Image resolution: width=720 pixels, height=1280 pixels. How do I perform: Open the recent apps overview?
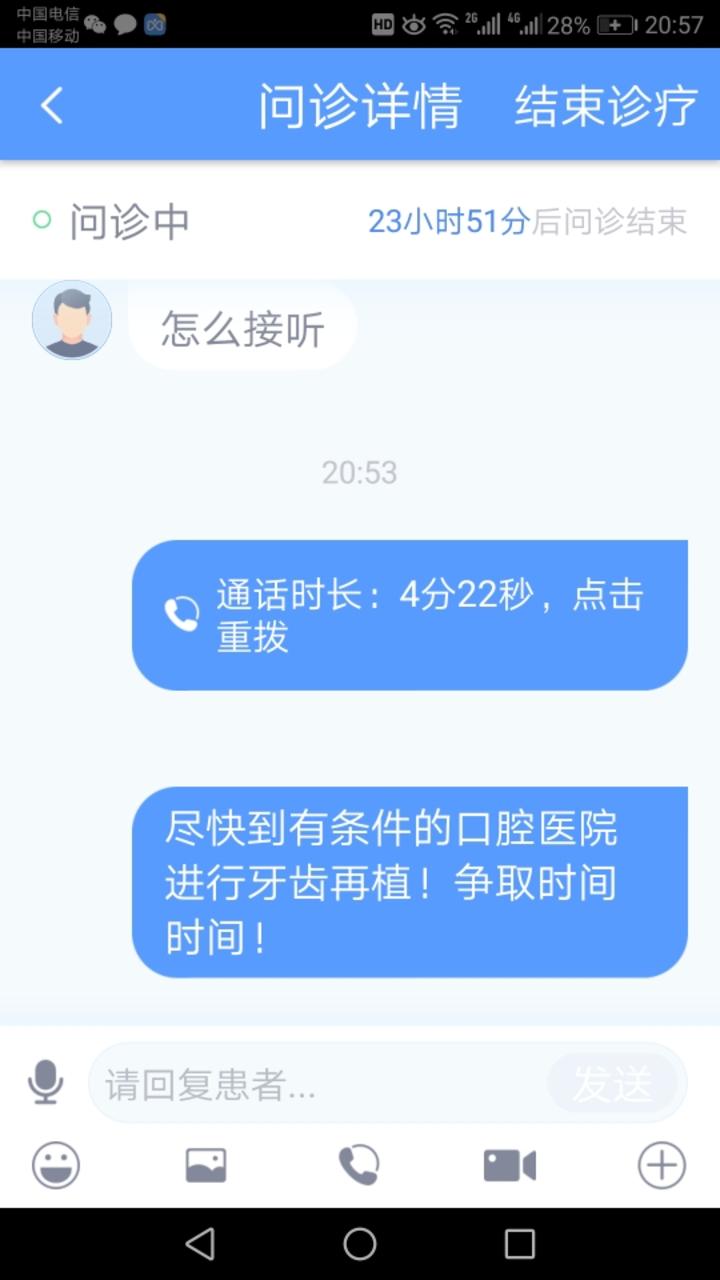tap(520, 1244)
